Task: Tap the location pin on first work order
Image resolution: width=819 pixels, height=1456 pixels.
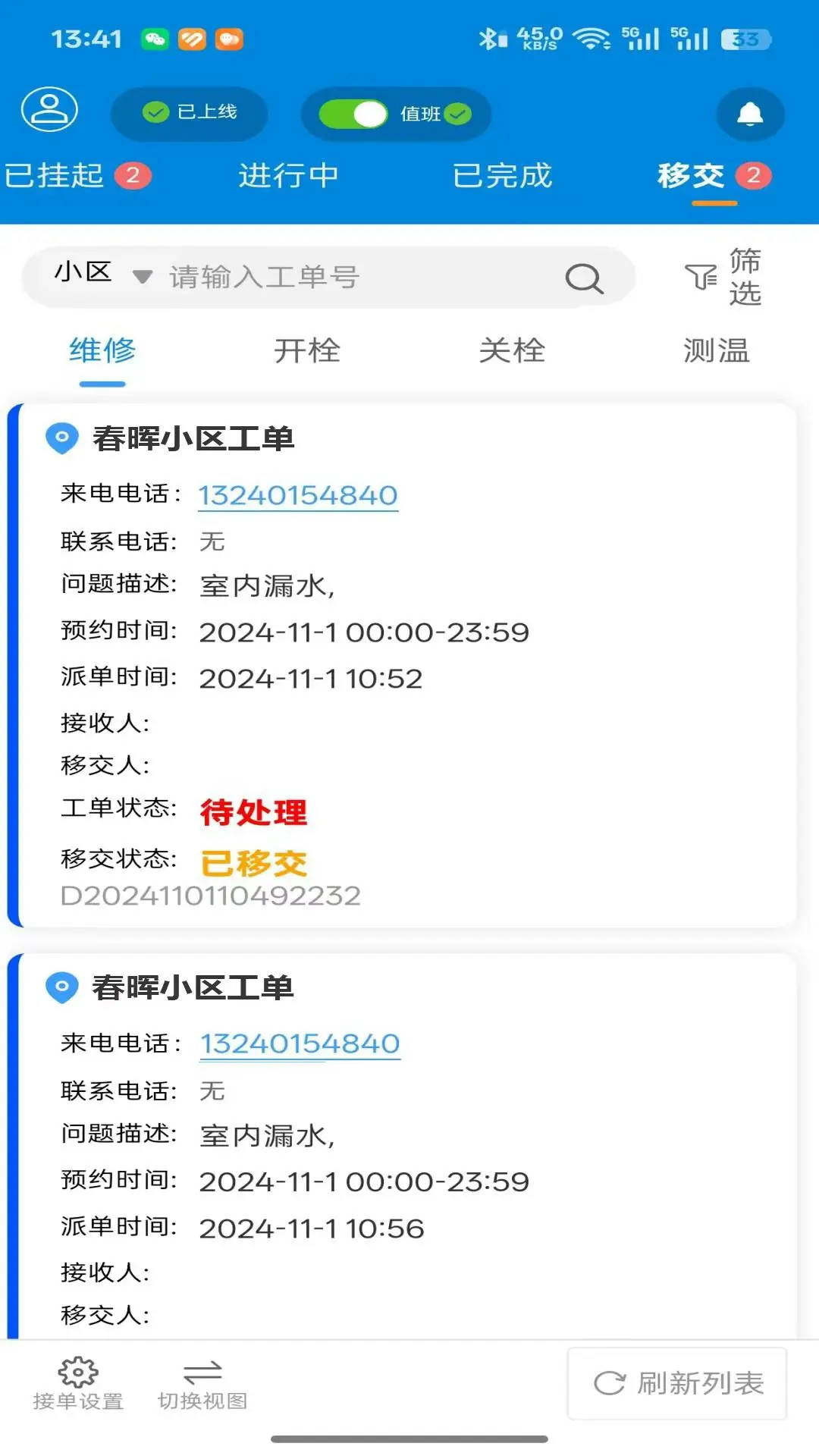Action: (x=61, y=438)
